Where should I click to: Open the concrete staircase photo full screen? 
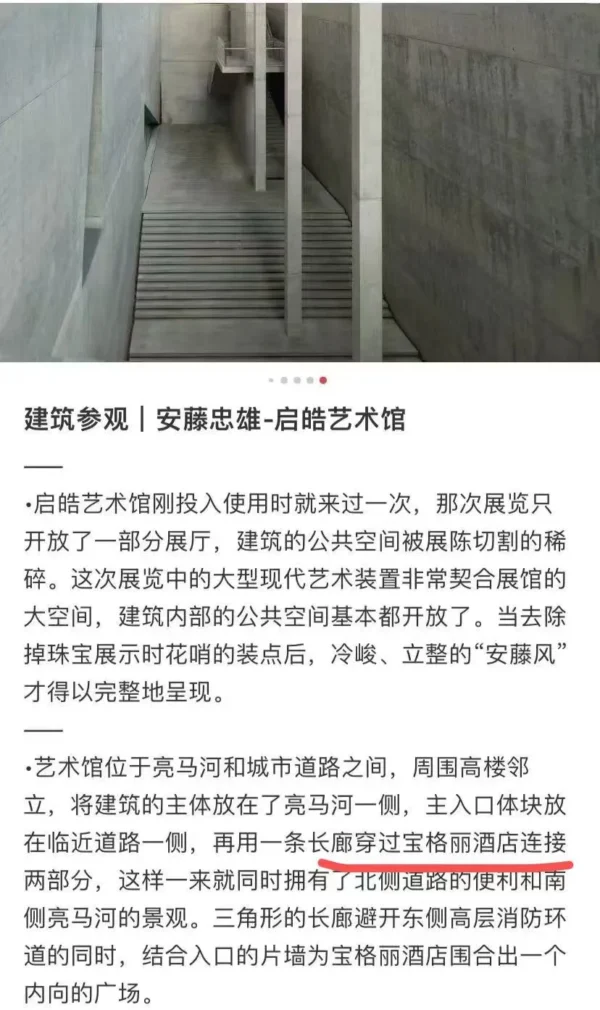click(300, 180)
